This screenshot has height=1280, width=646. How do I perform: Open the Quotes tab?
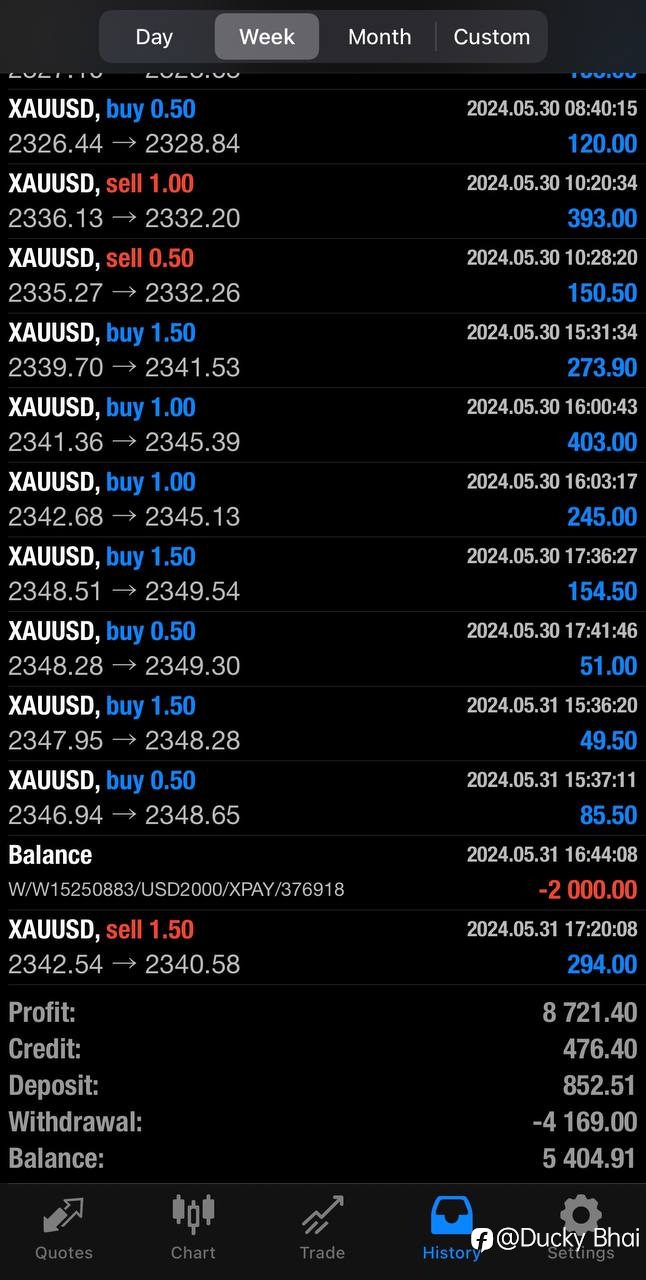click(64, 1228)
